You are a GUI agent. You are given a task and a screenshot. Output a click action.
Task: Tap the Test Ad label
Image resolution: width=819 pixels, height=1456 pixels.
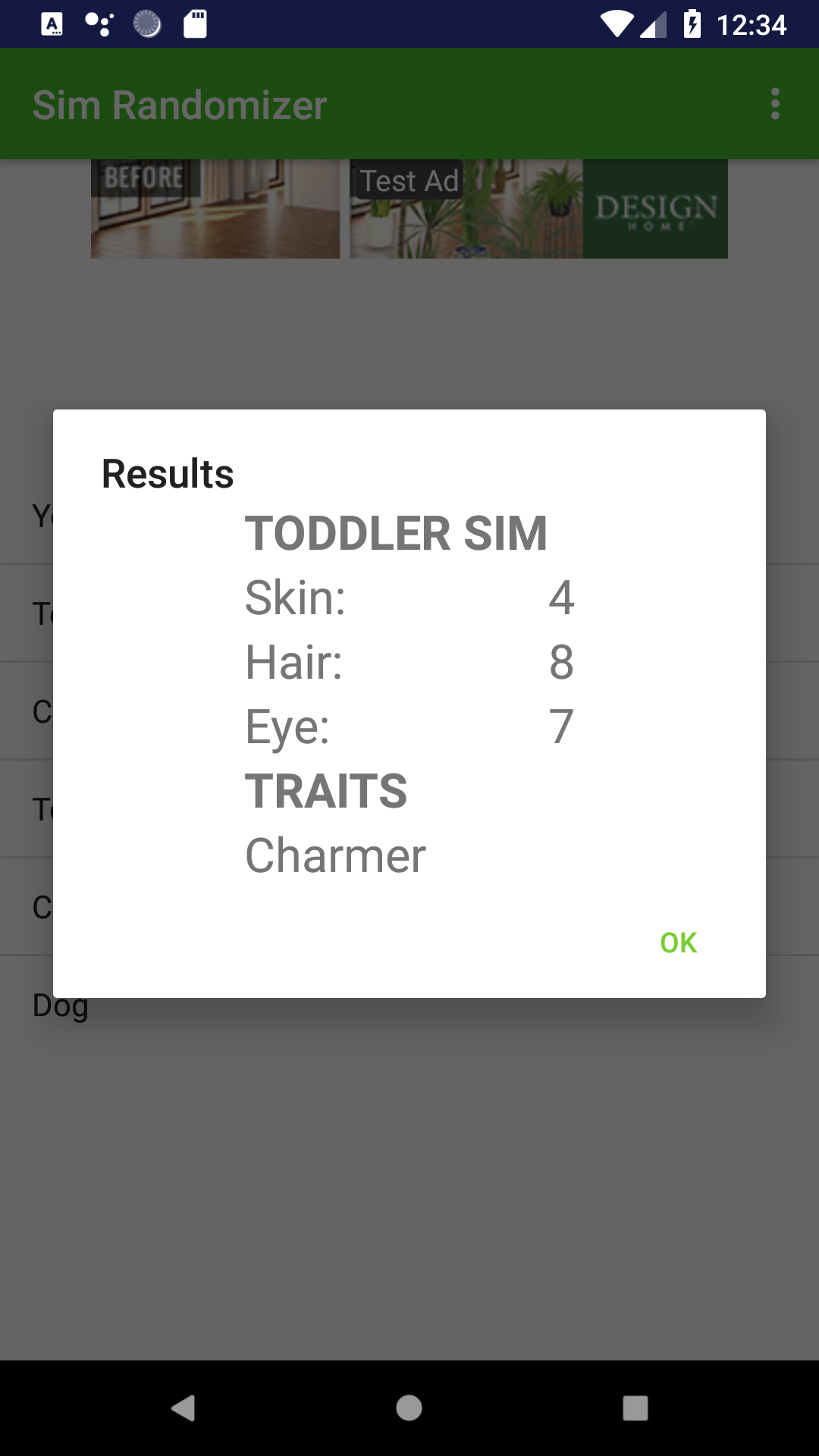408,180
